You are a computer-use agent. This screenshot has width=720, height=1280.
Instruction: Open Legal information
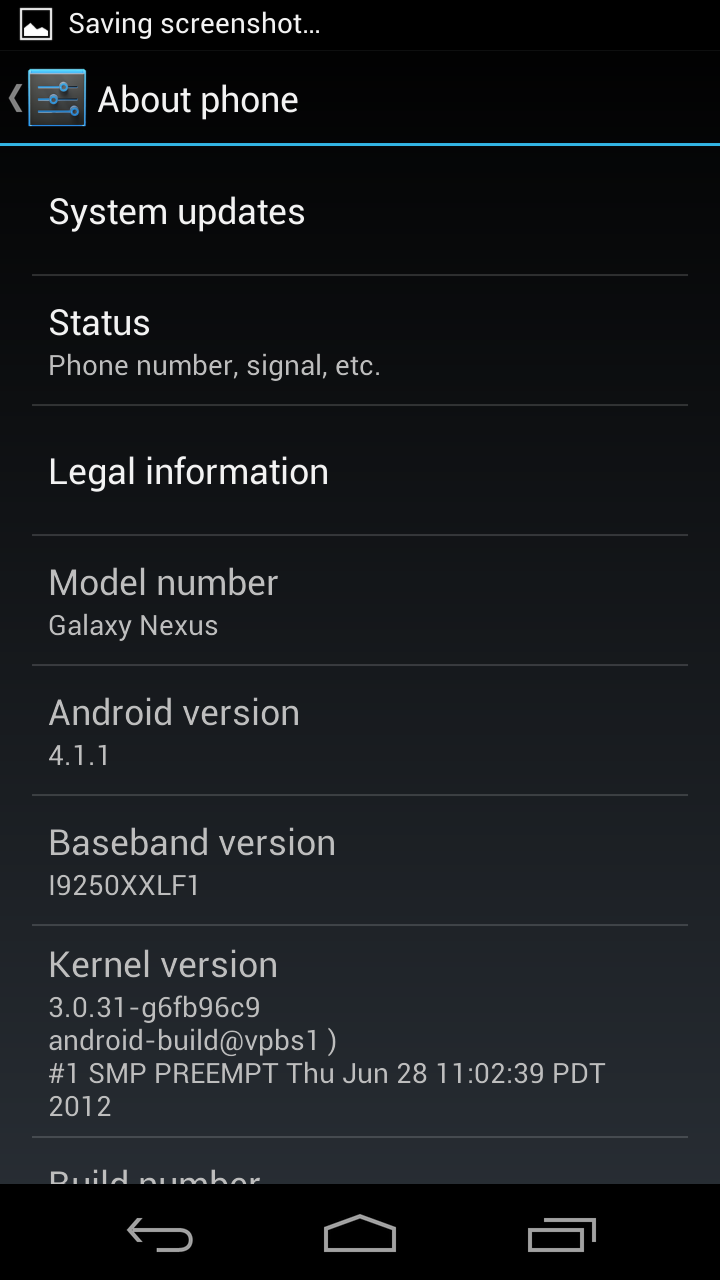[x=360, y=471]
